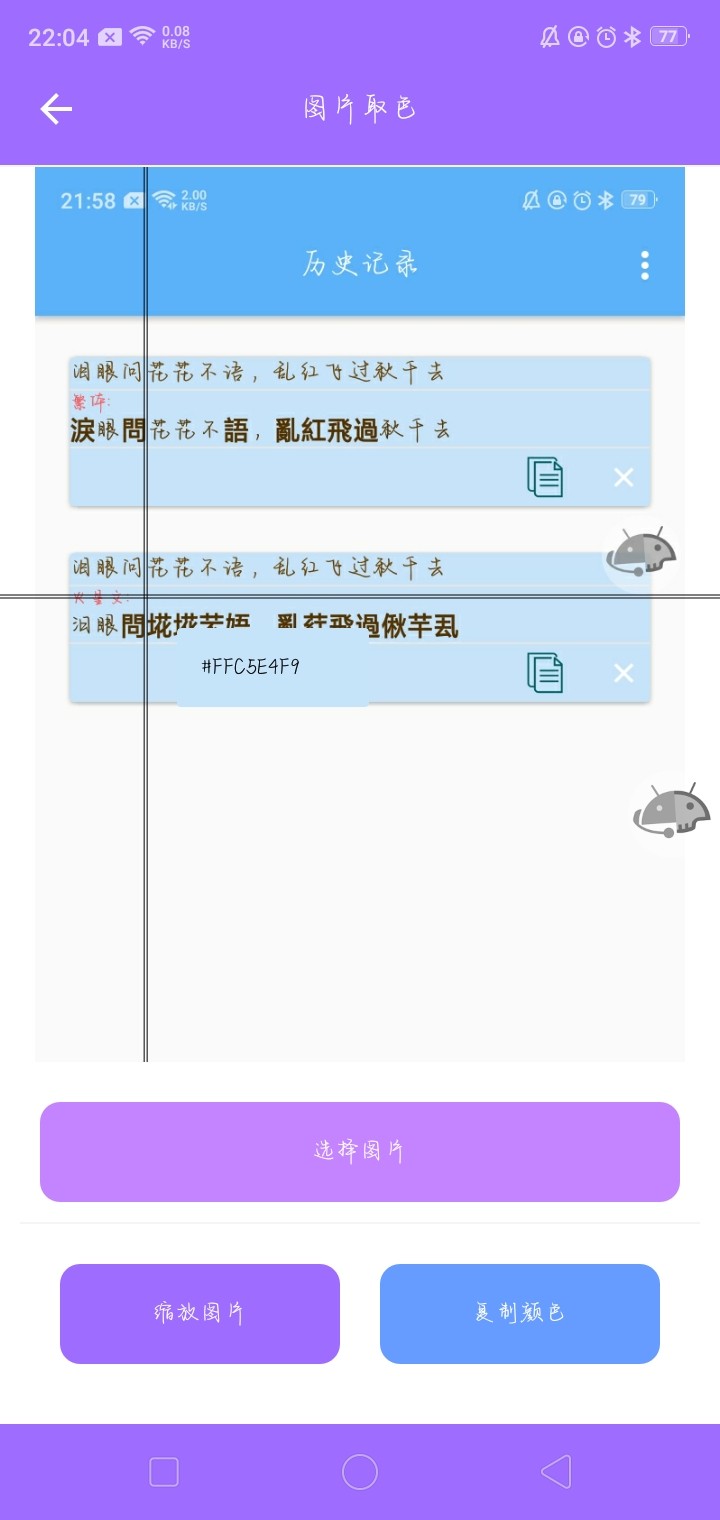
Task: Select the 历史记录 header inside the image
Action: click(x=358, y=263)
